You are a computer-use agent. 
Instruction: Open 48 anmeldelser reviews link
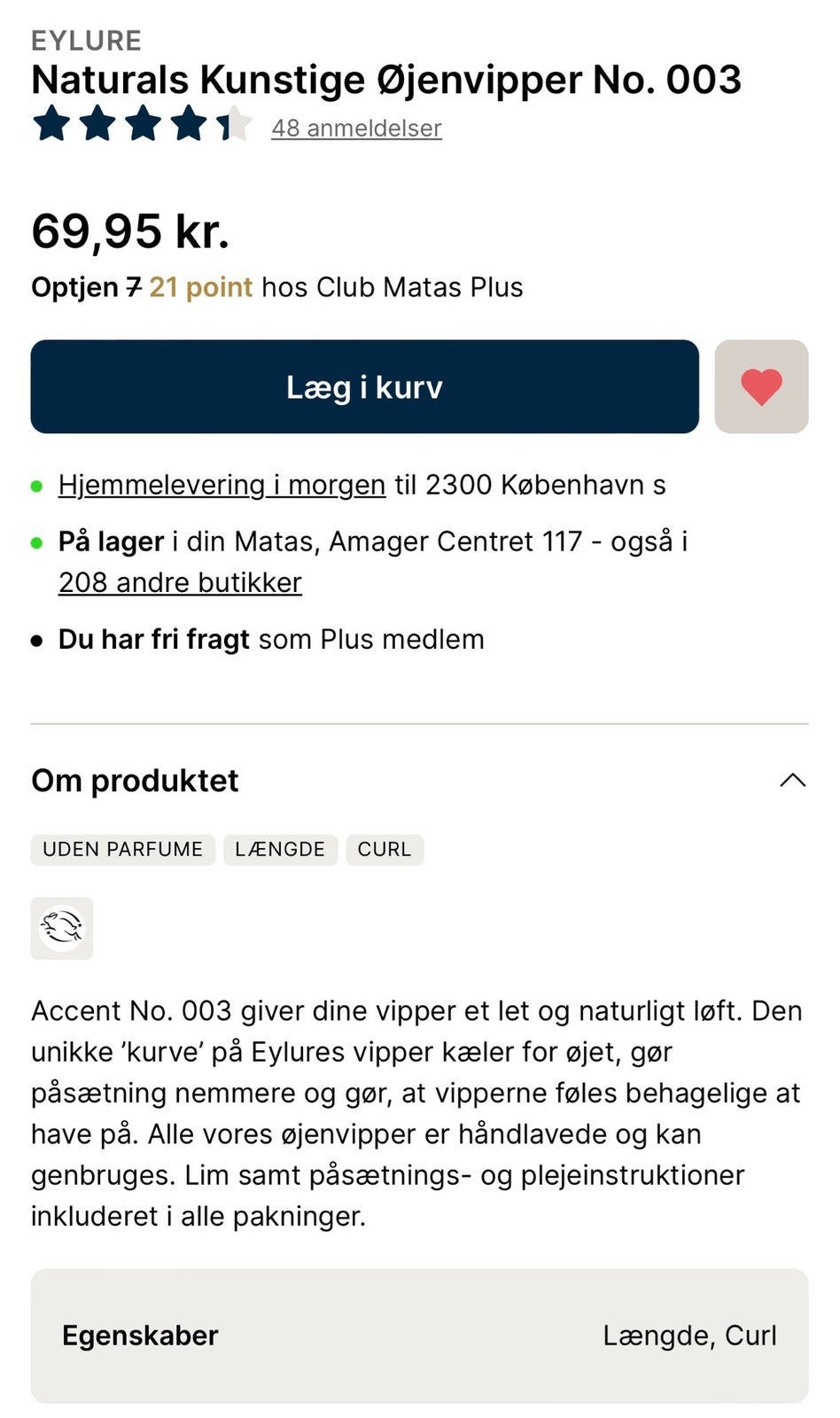point(357,128)
